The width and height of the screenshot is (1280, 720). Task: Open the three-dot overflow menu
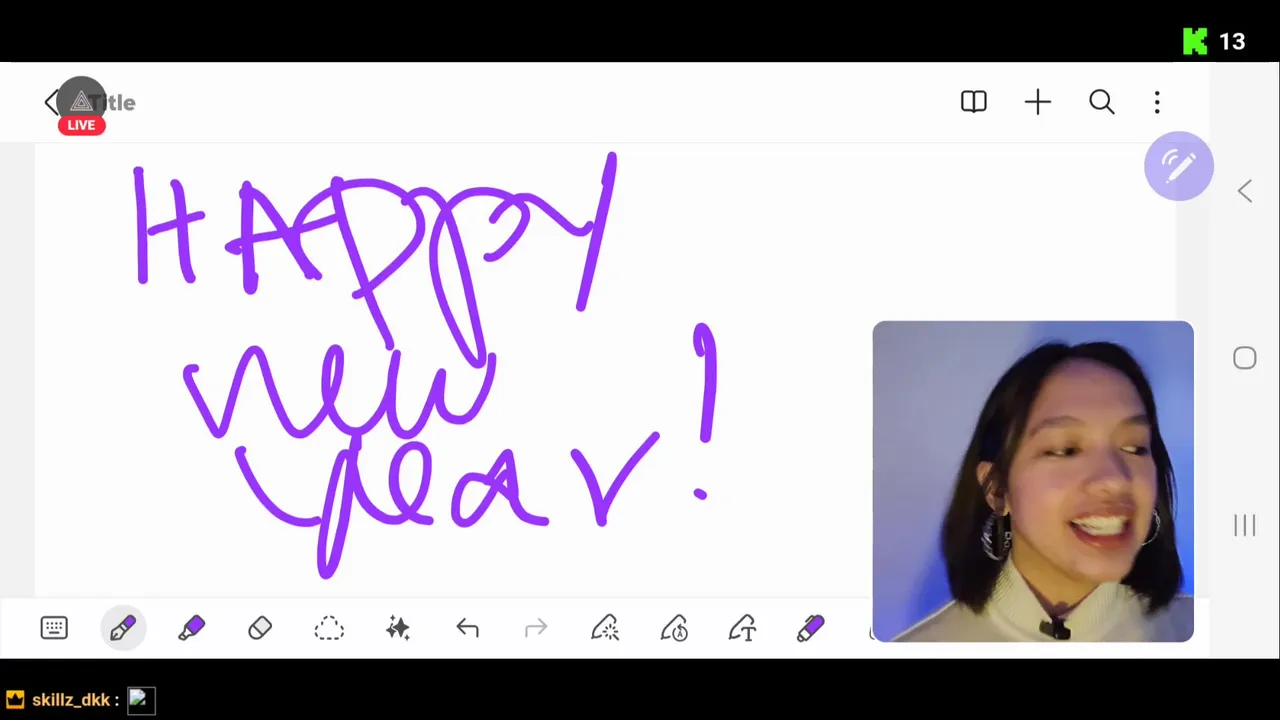(x=1157, y=102)
